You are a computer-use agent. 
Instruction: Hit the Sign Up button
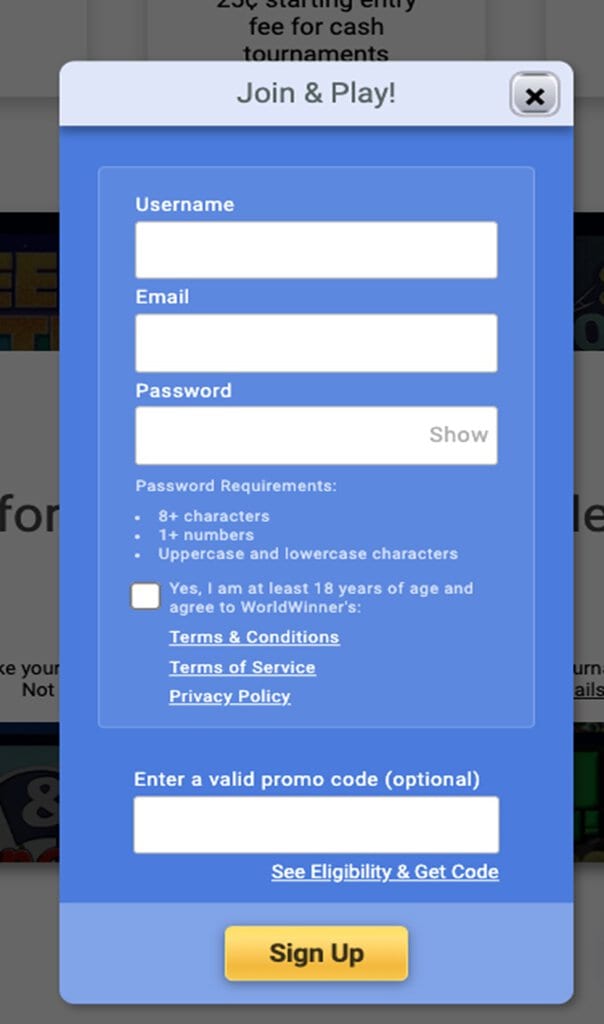[316, 953]
